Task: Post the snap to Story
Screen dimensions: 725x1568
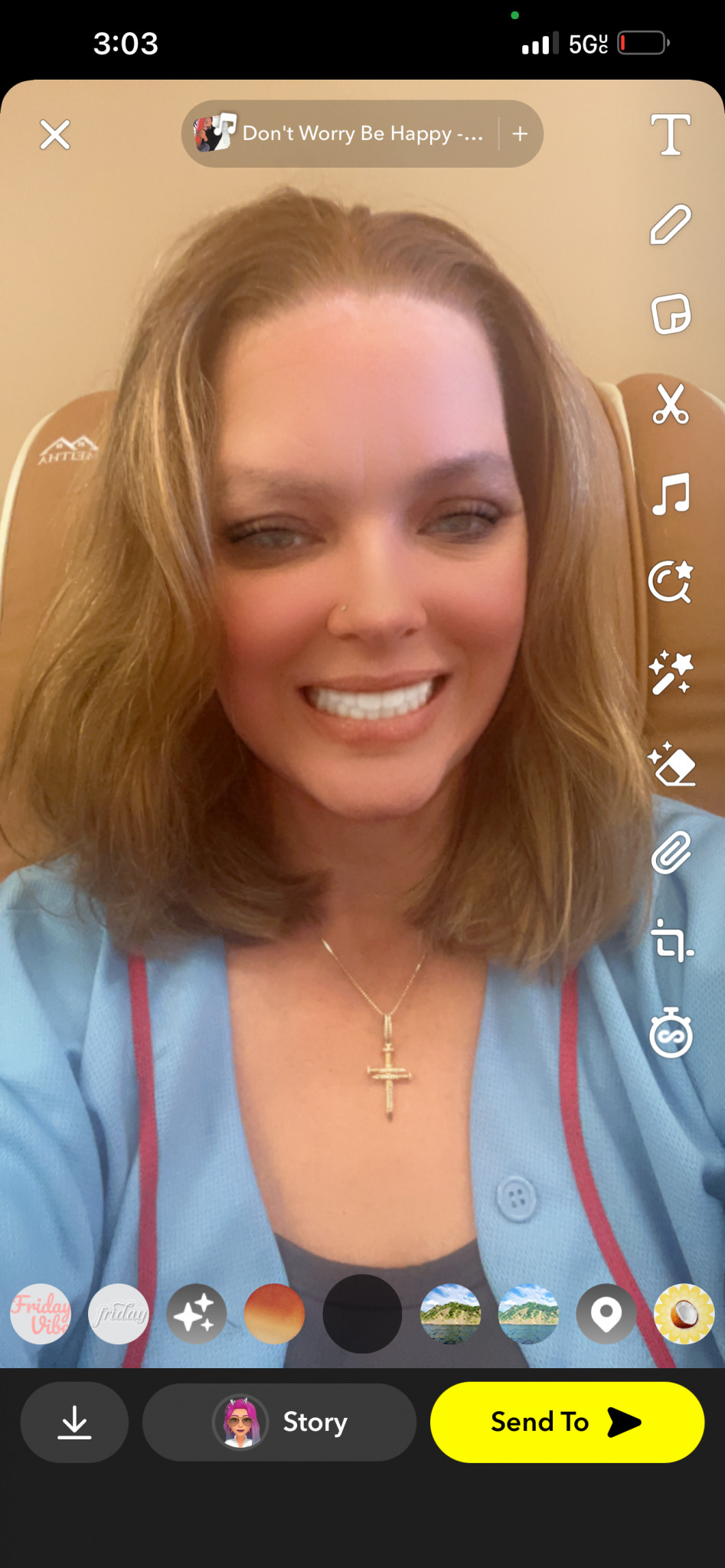Action: pyautogui.click(x=279, y=1422)
